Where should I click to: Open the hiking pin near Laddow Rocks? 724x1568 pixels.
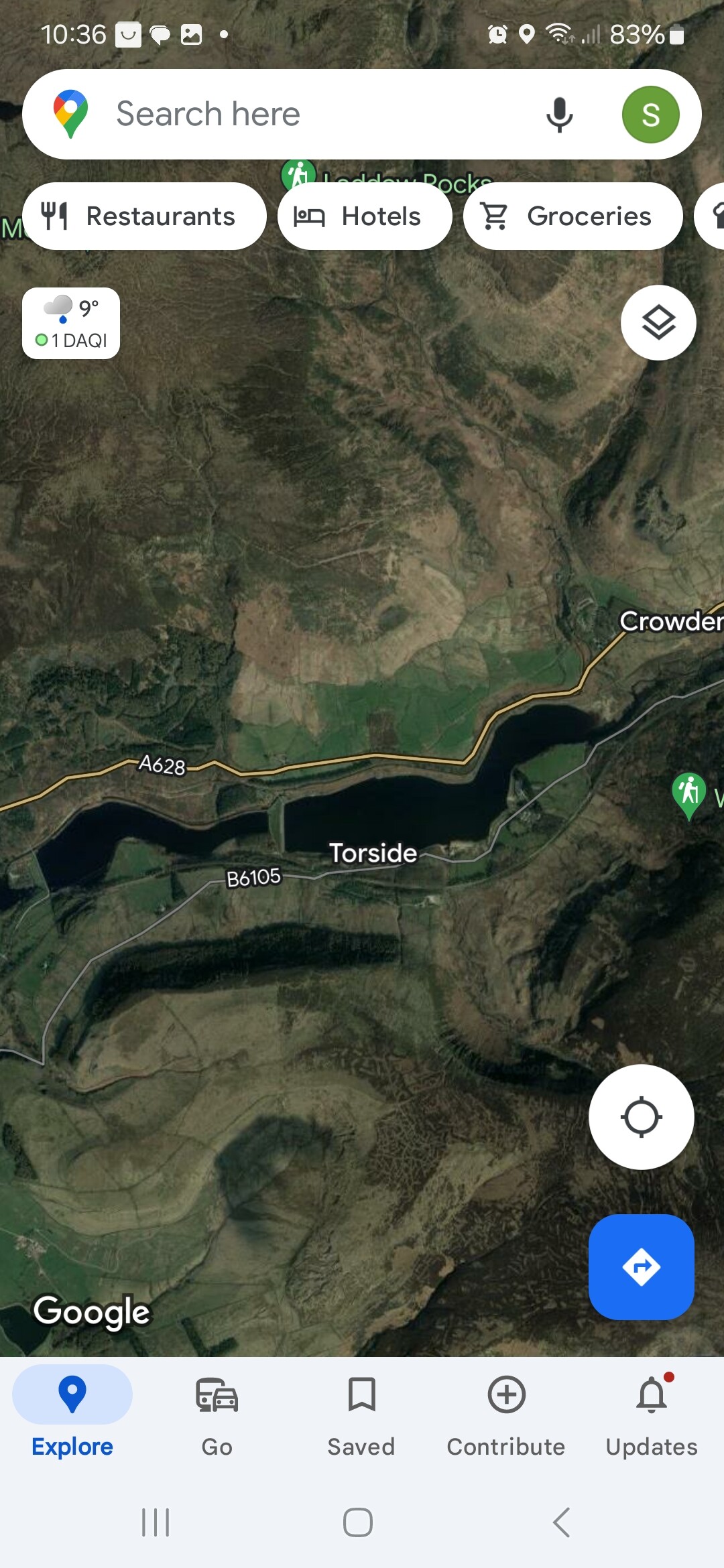(298, 173)
